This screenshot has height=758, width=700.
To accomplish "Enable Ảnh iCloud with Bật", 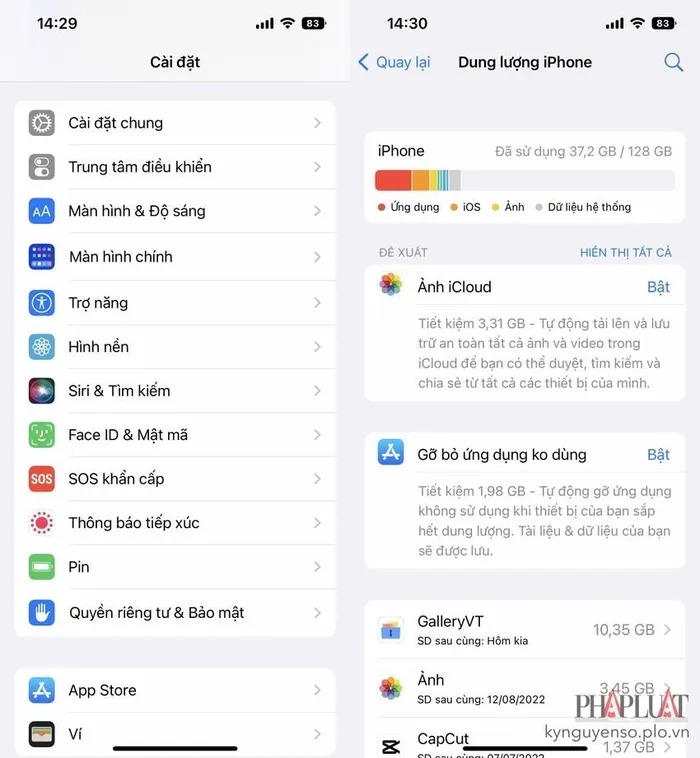I will tap(658, 287).
